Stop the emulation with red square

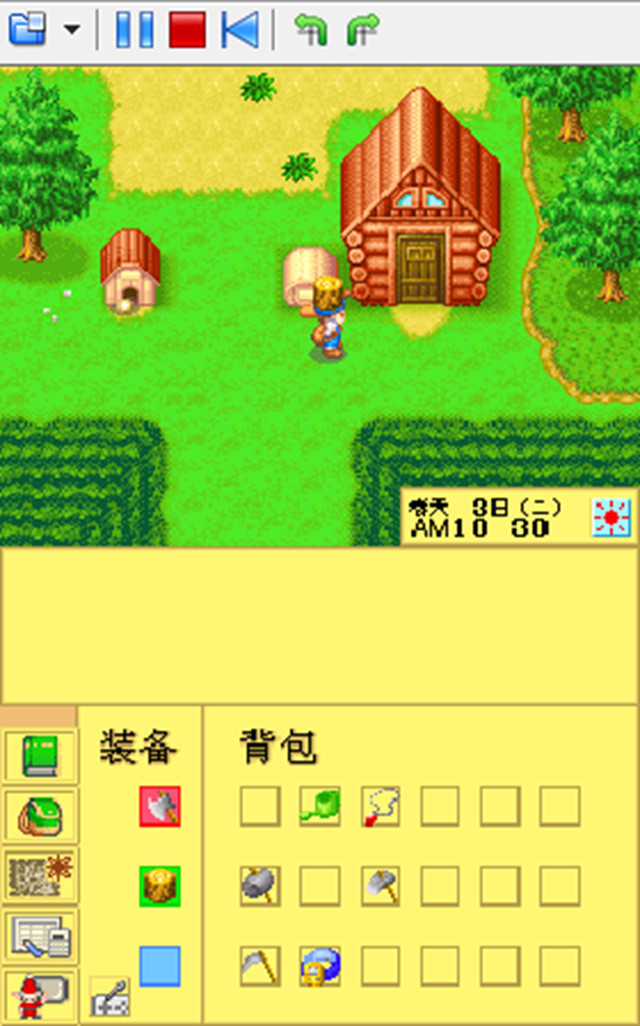tap(187, 30)
